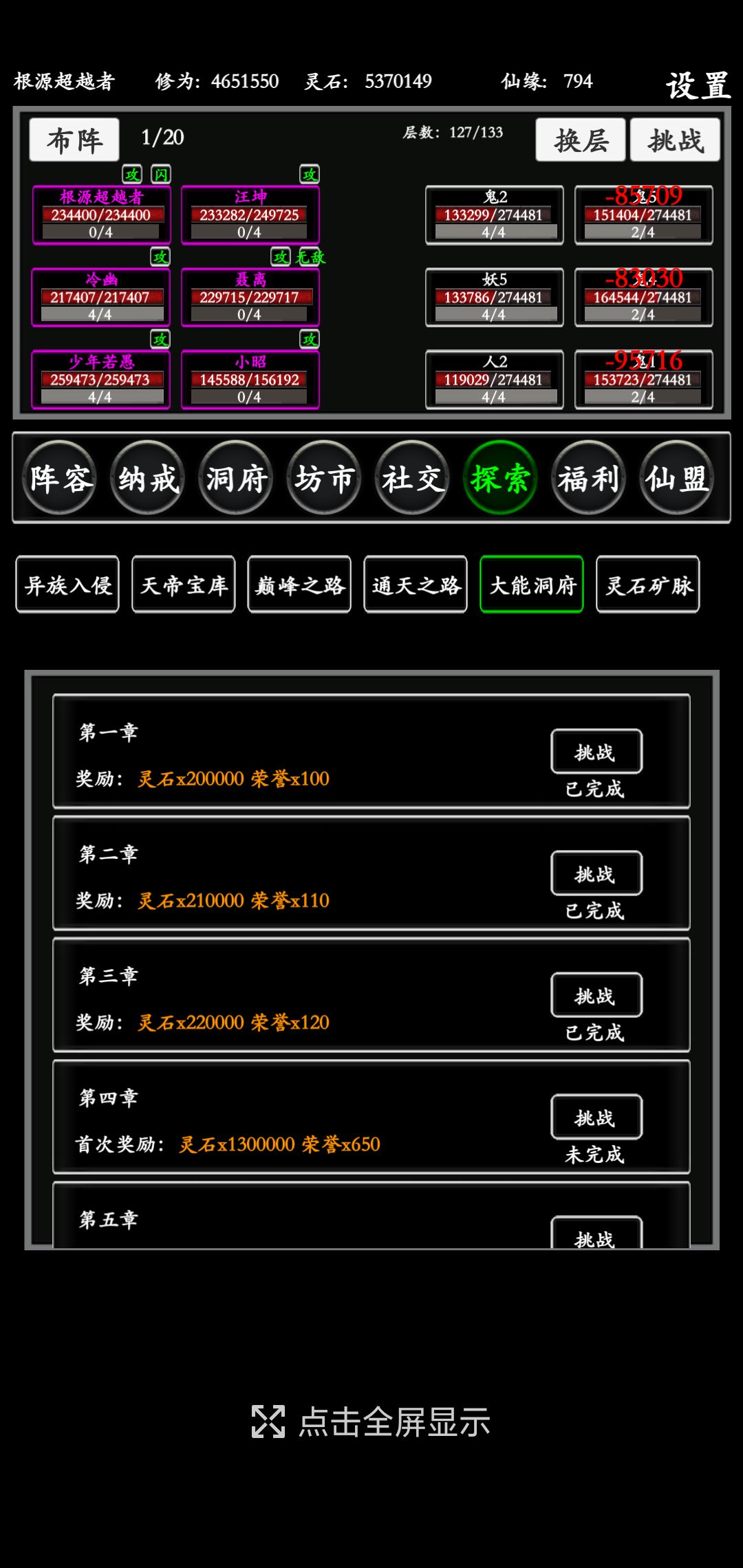The height and width of the screenshot is (1568, 743).
Task: Select character card 根源超越者
Action: (100, 214)
